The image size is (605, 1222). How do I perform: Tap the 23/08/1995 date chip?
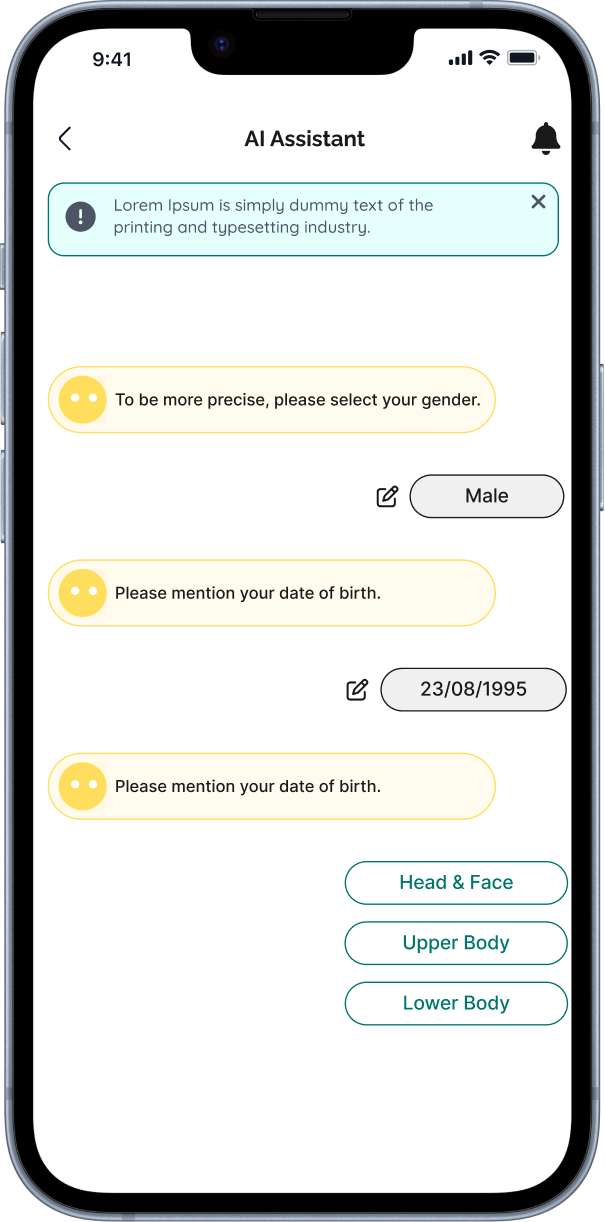(x=473, y=690)
